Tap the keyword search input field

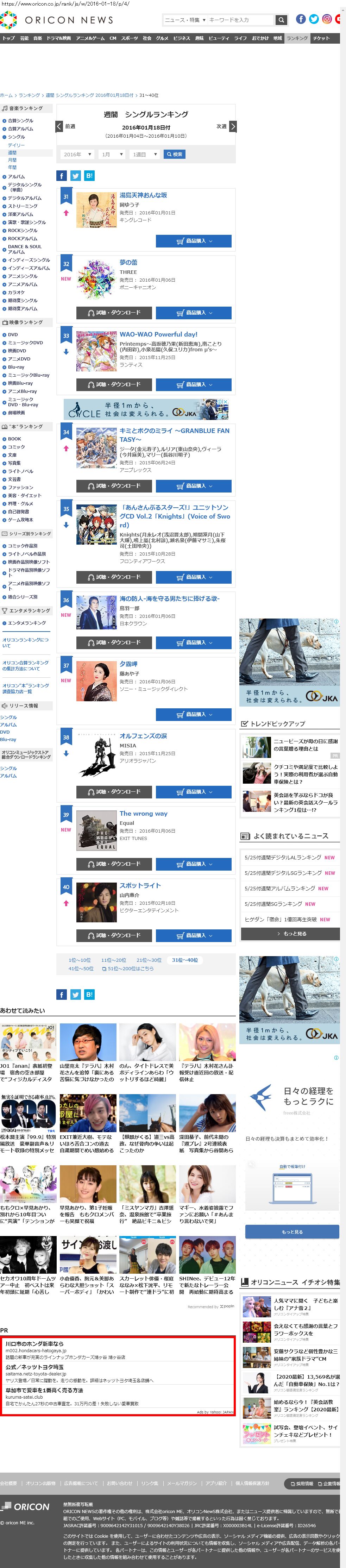pos(240,20)
